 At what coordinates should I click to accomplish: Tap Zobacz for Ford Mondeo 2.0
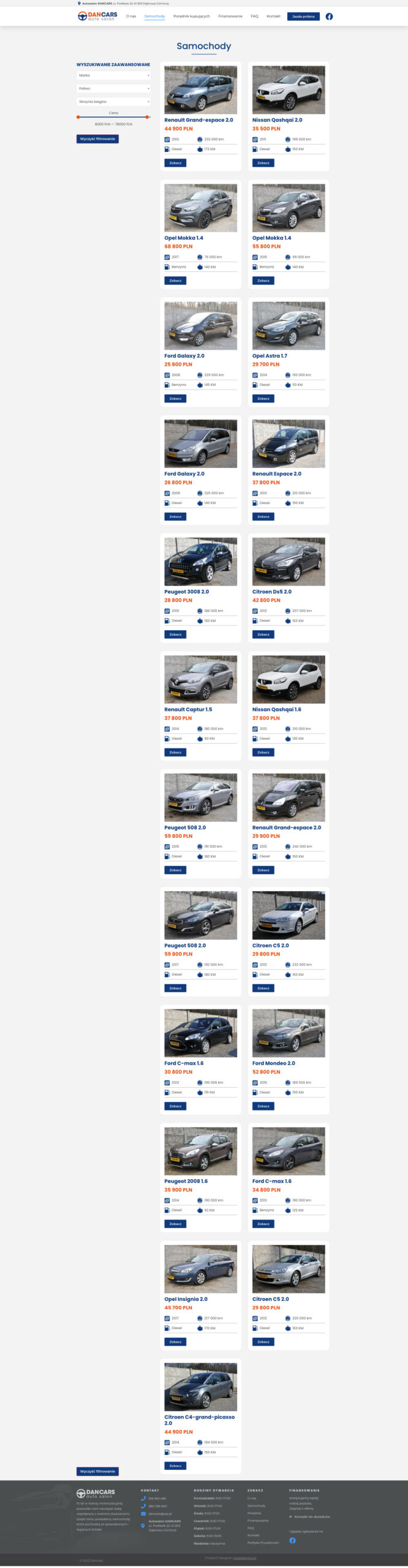[263, 1106]
